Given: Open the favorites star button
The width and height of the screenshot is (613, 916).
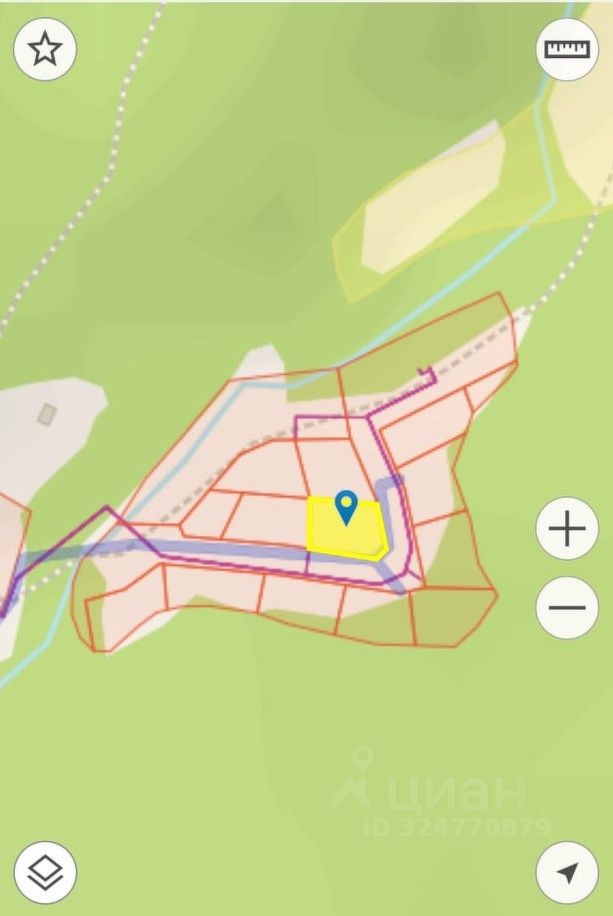Looking at the screenshot, I should click(45, 49).
